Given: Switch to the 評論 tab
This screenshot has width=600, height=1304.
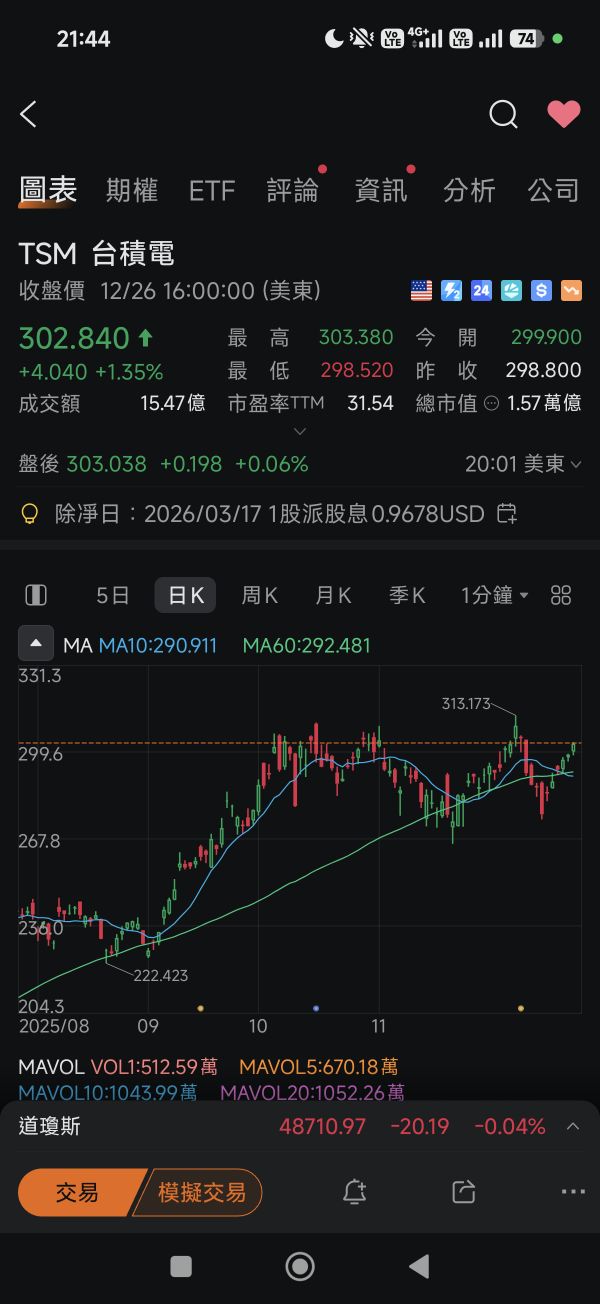Looking at the screenshot, I should click(293, 191).
